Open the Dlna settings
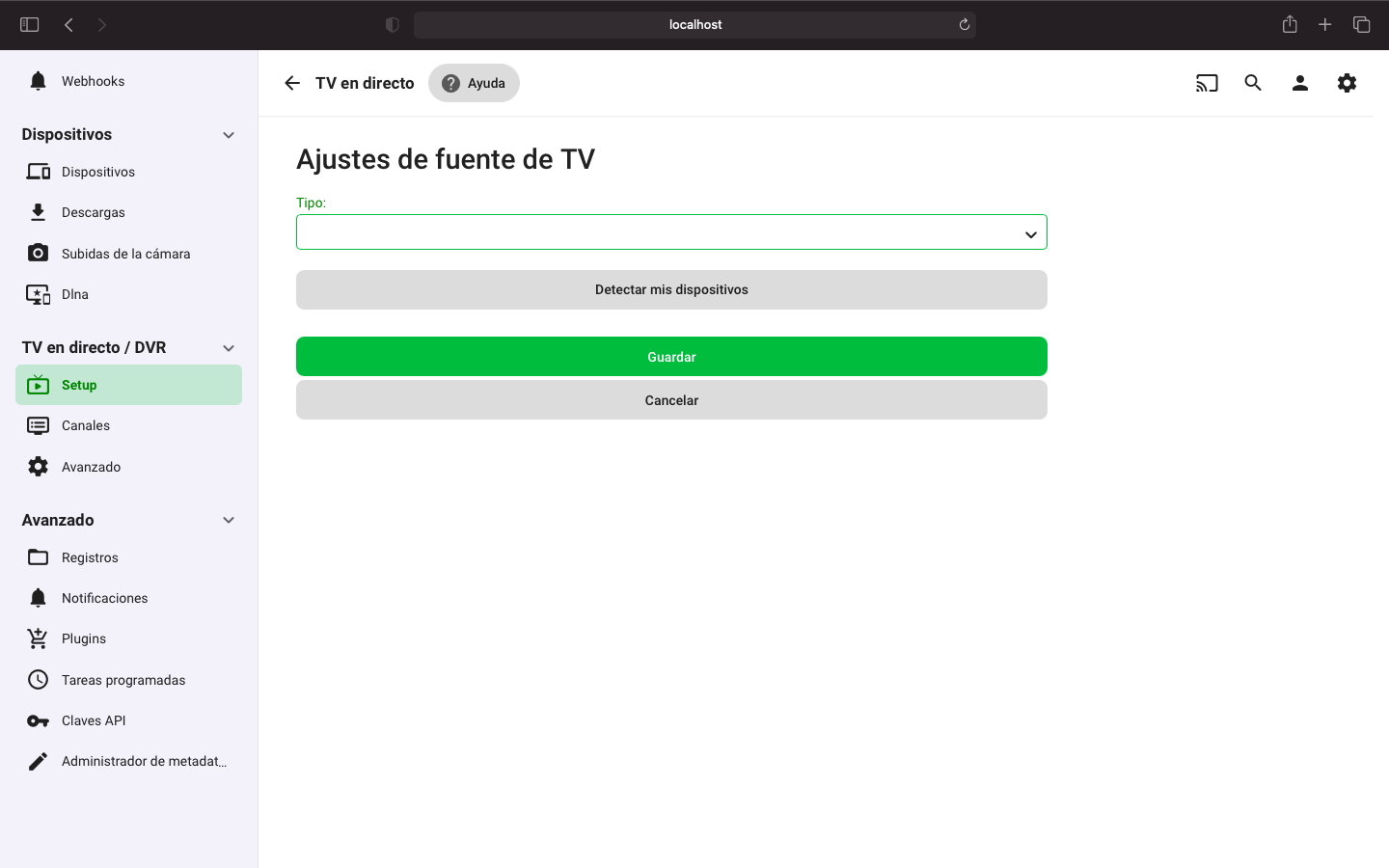Screen dimensions: 1389x868 (x=74, y=294)
